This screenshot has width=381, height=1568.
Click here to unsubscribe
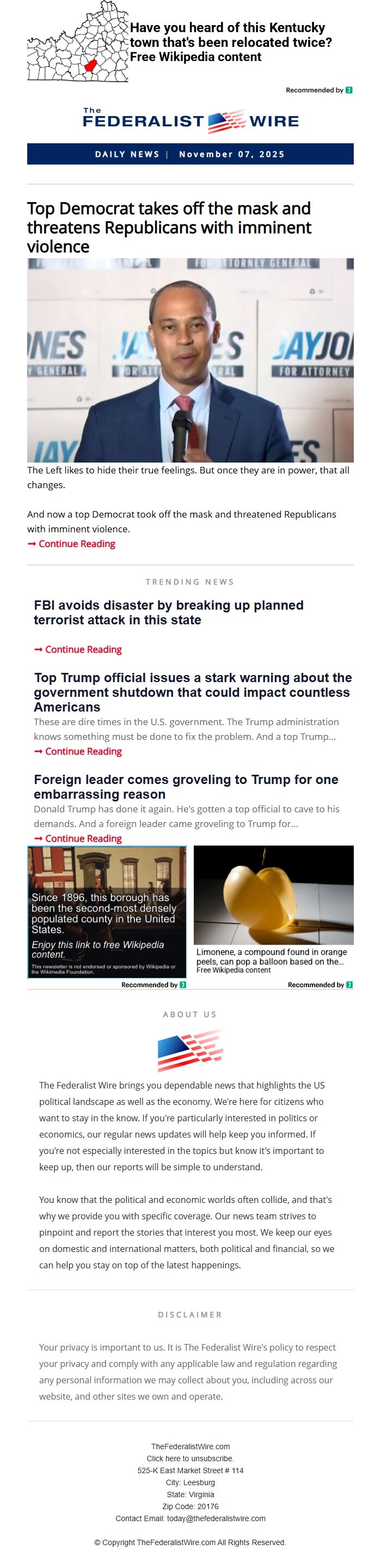[190, 1458]
